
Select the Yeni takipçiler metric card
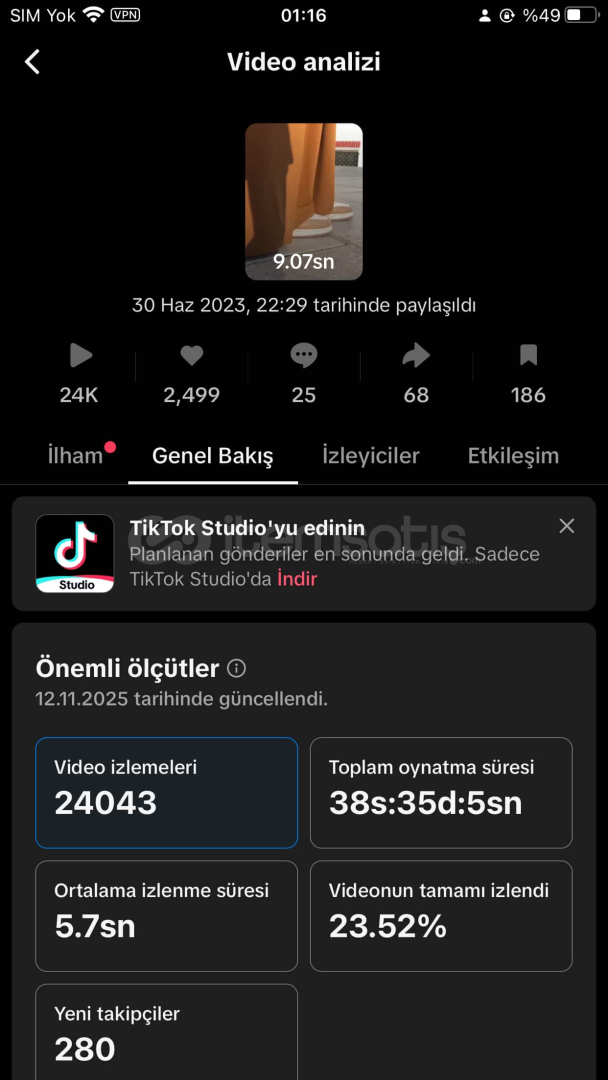click(166, 1032)
